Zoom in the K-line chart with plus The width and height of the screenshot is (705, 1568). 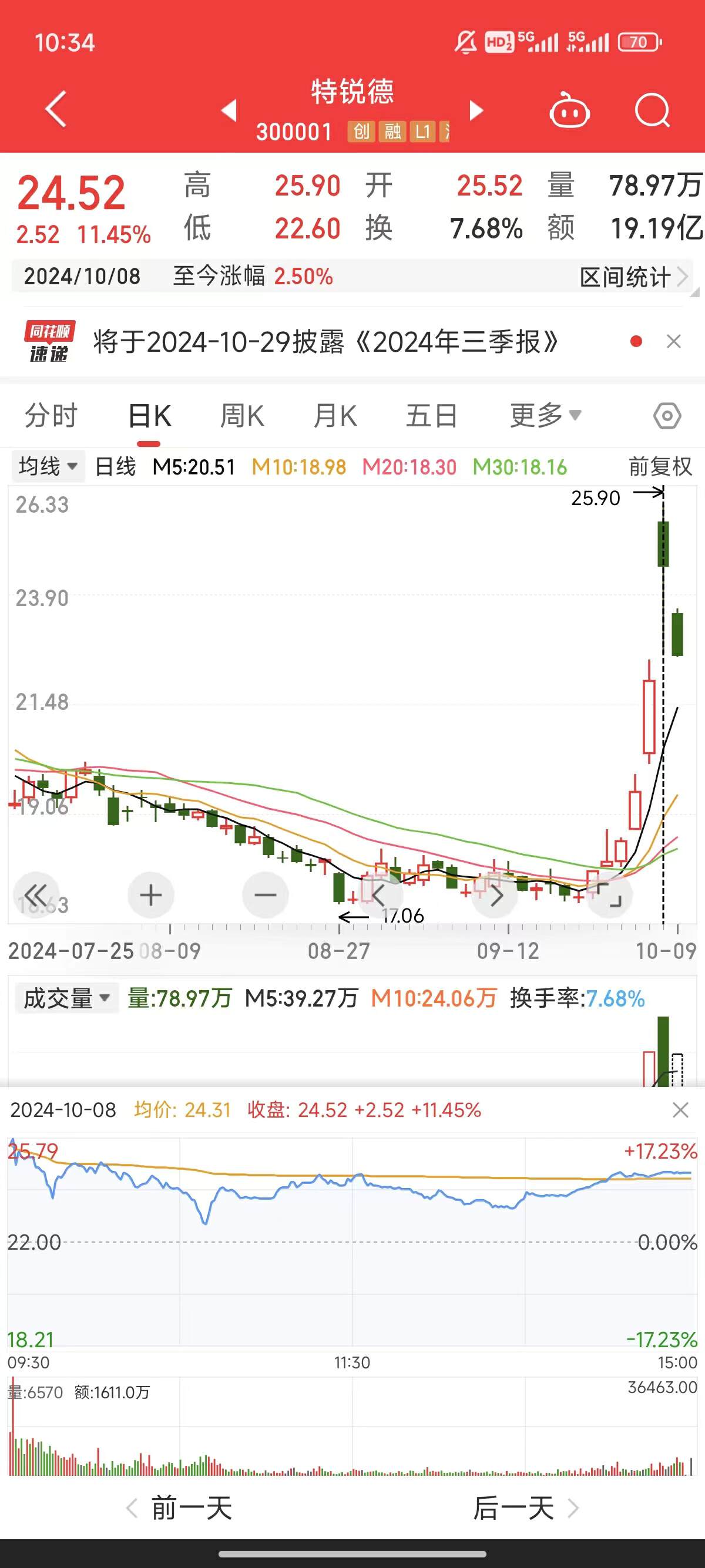(150, 895)
